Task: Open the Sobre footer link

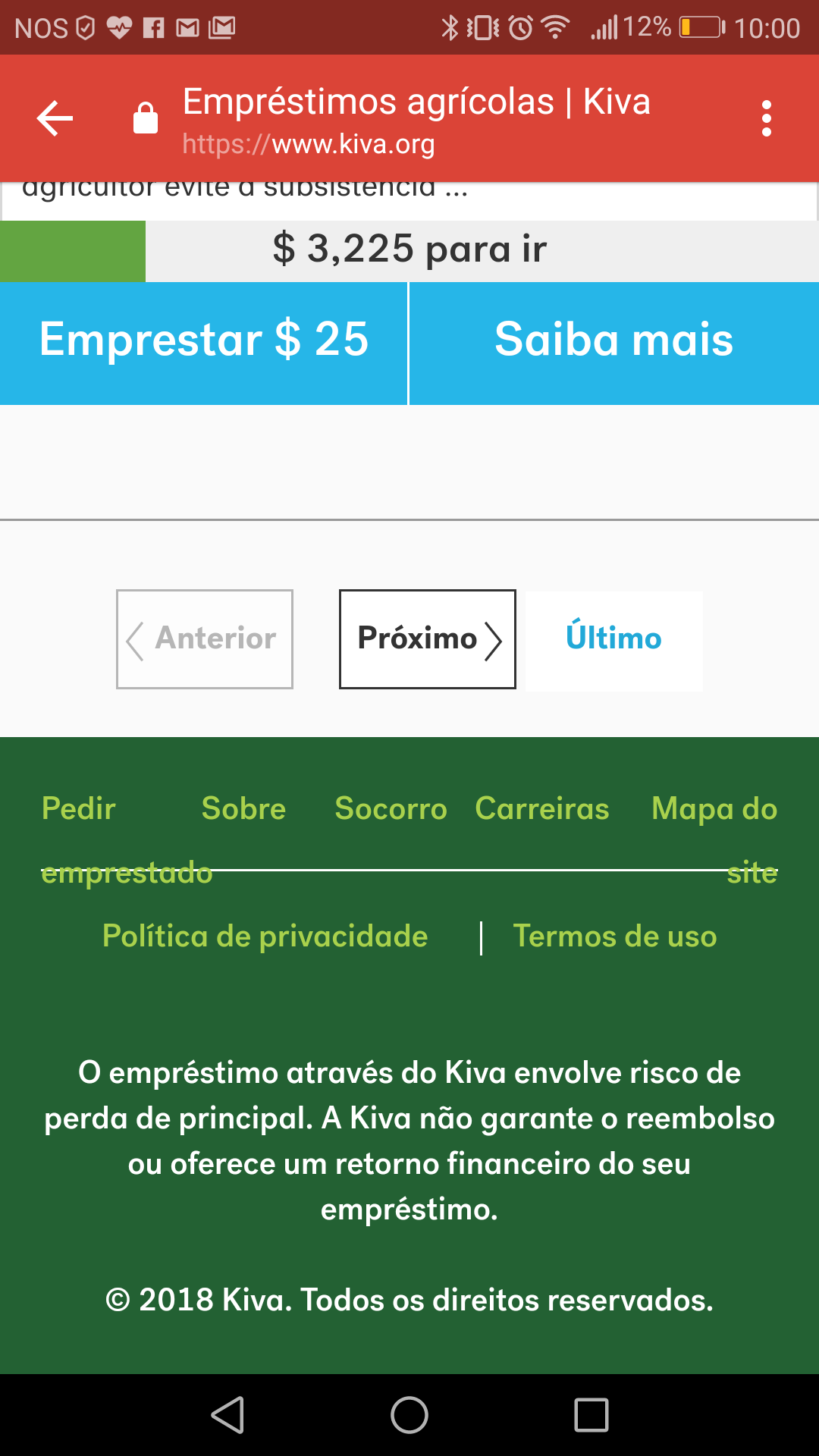Action: click(243, 809)
